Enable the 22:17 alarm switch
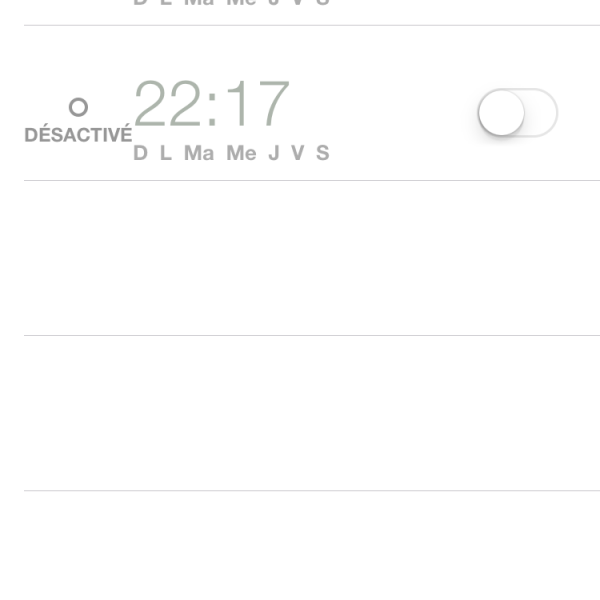 [x=516, y=113]
